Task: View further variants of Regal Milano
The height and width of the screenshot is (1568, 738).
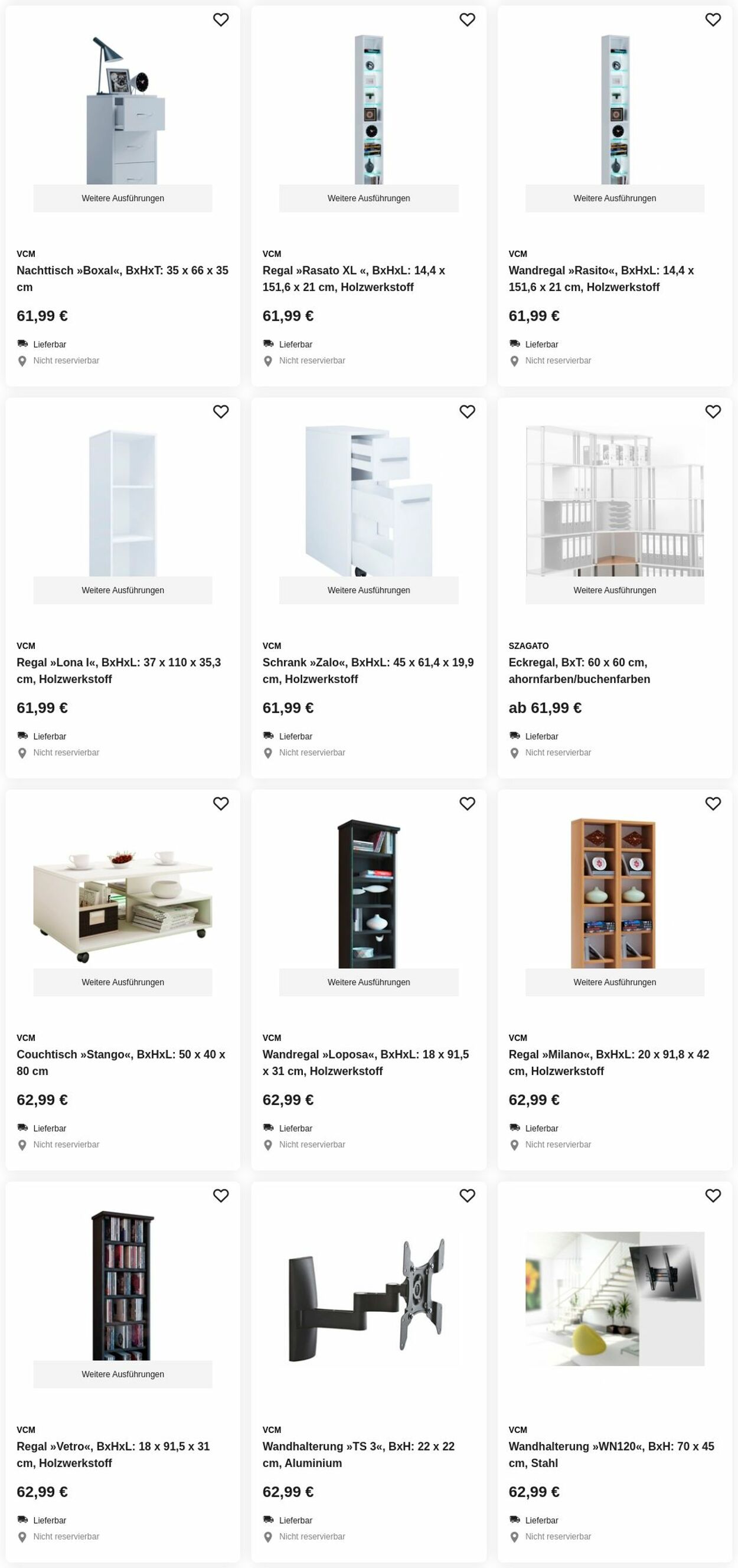Action: tap(615, 982)
